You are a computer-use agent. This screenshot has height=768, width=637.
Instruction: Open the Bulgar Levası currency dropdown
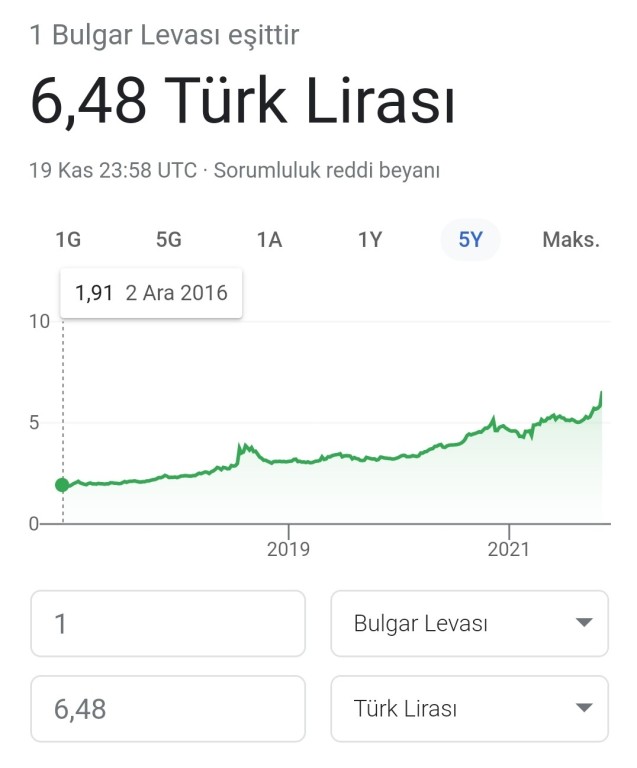[469, 623]
